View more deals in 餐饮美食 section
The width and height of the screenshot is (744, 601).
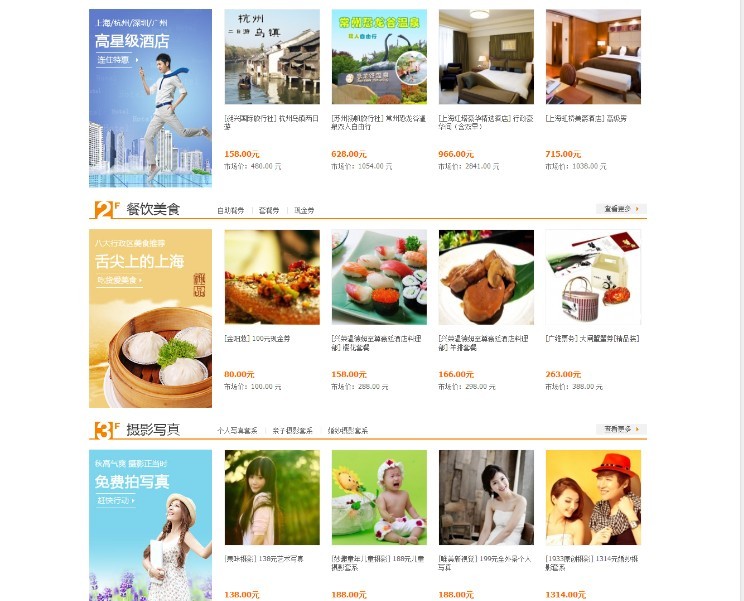[x=621, y=209]
